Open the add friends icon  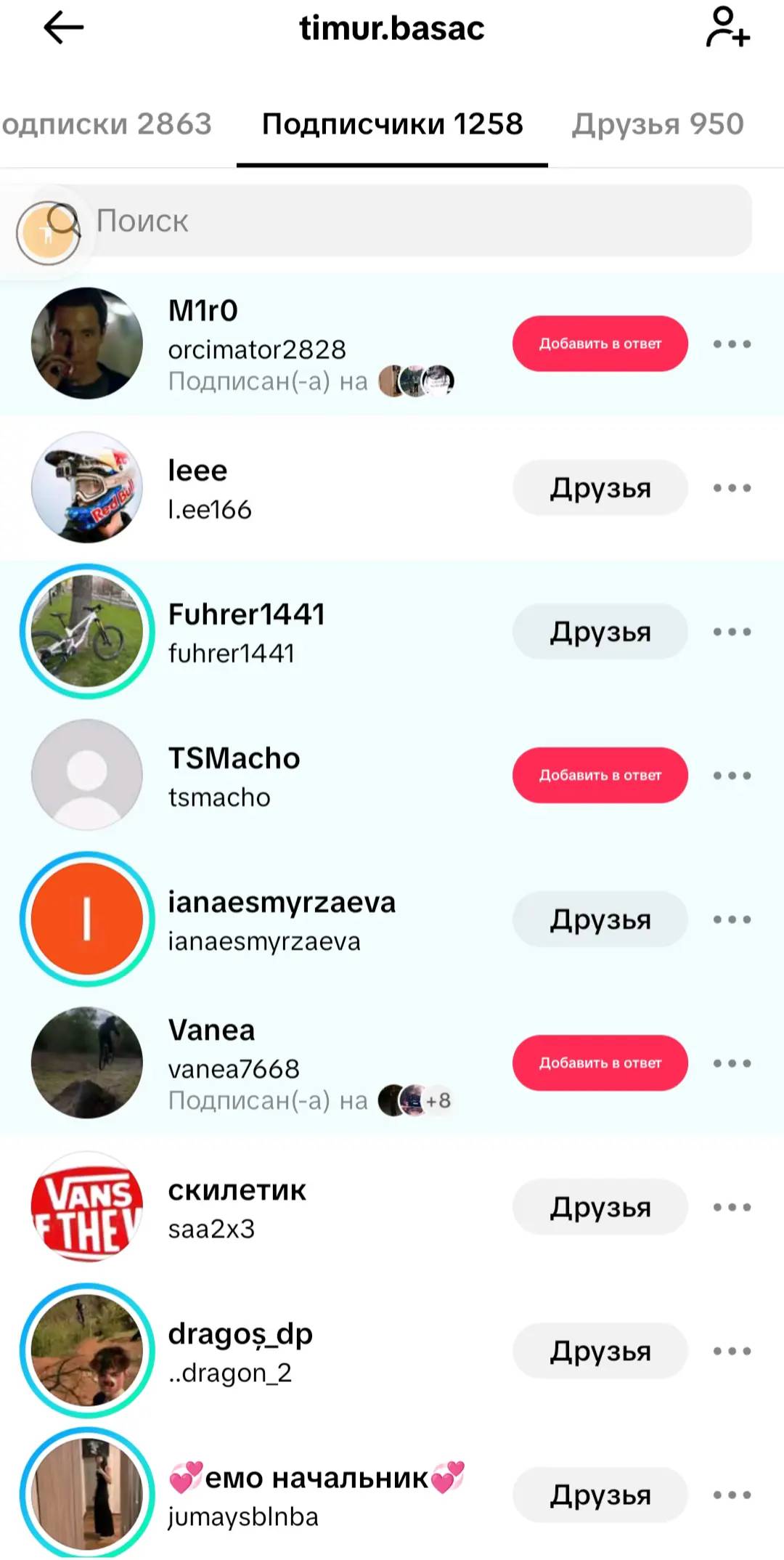(x=727, y=28)
